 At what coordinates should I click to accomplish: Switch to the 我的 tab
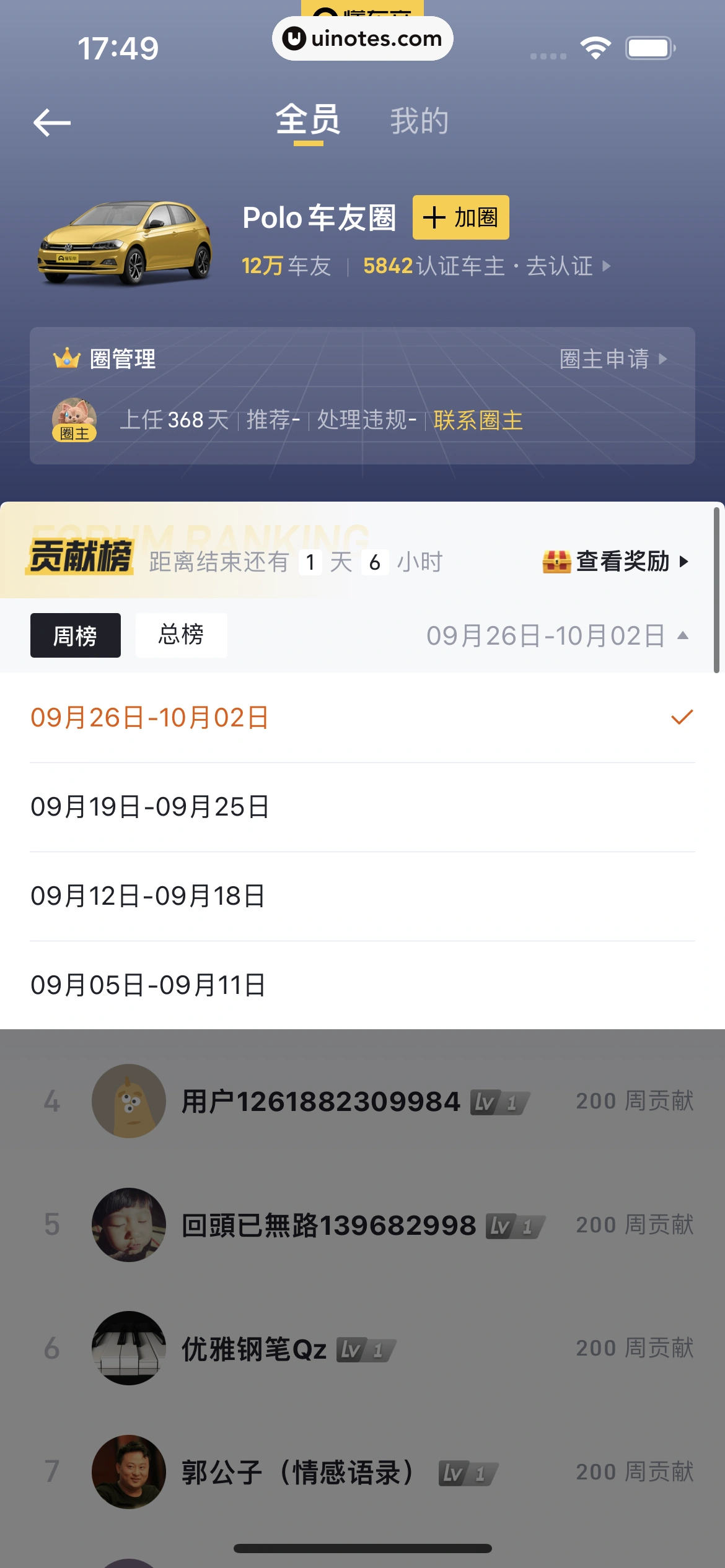pos(419,121)
